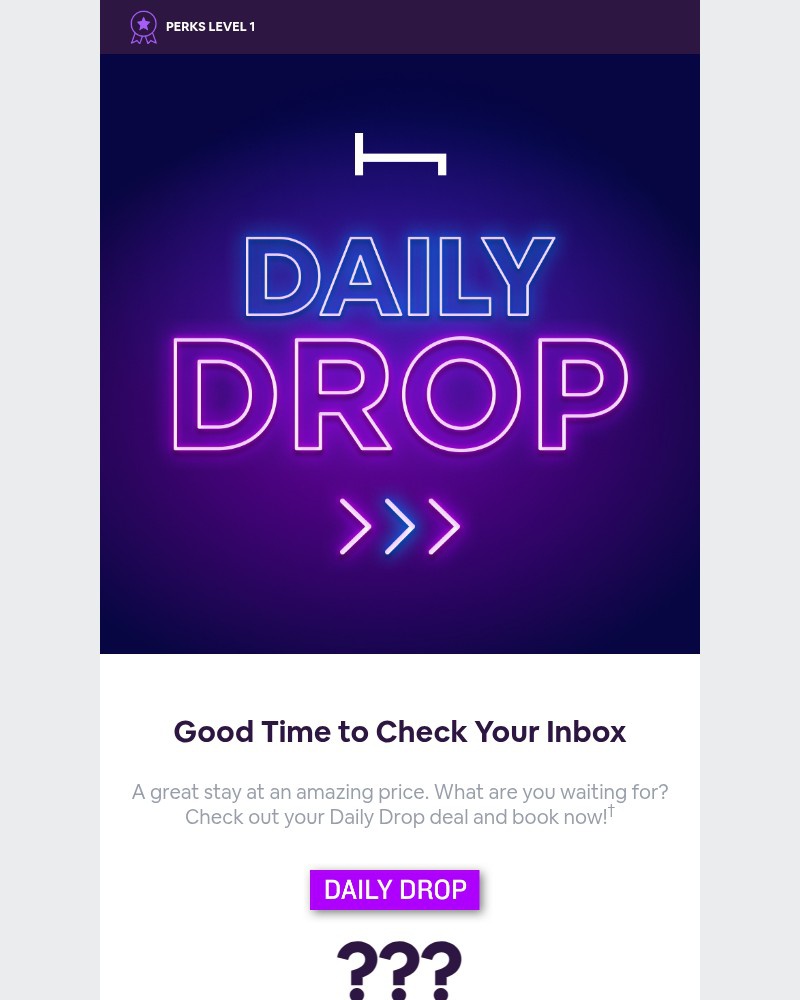This screenshot has height=1000, width=800.
Task: Open the neon Daily Drop banner
Action: point(400,354)
